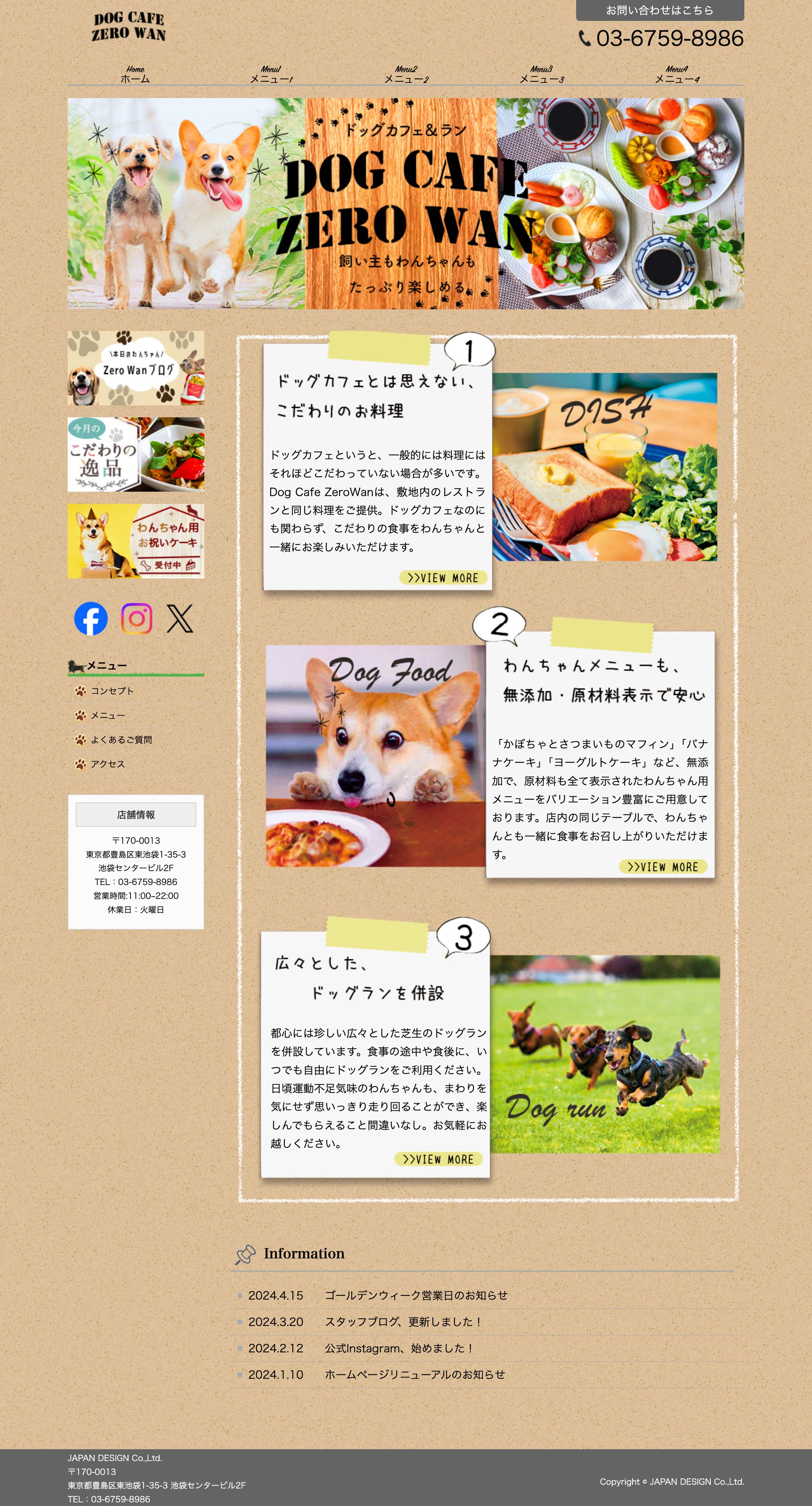Open the Instagram profile
This screenshot has width=812, height=1506.
coord(136,618)
